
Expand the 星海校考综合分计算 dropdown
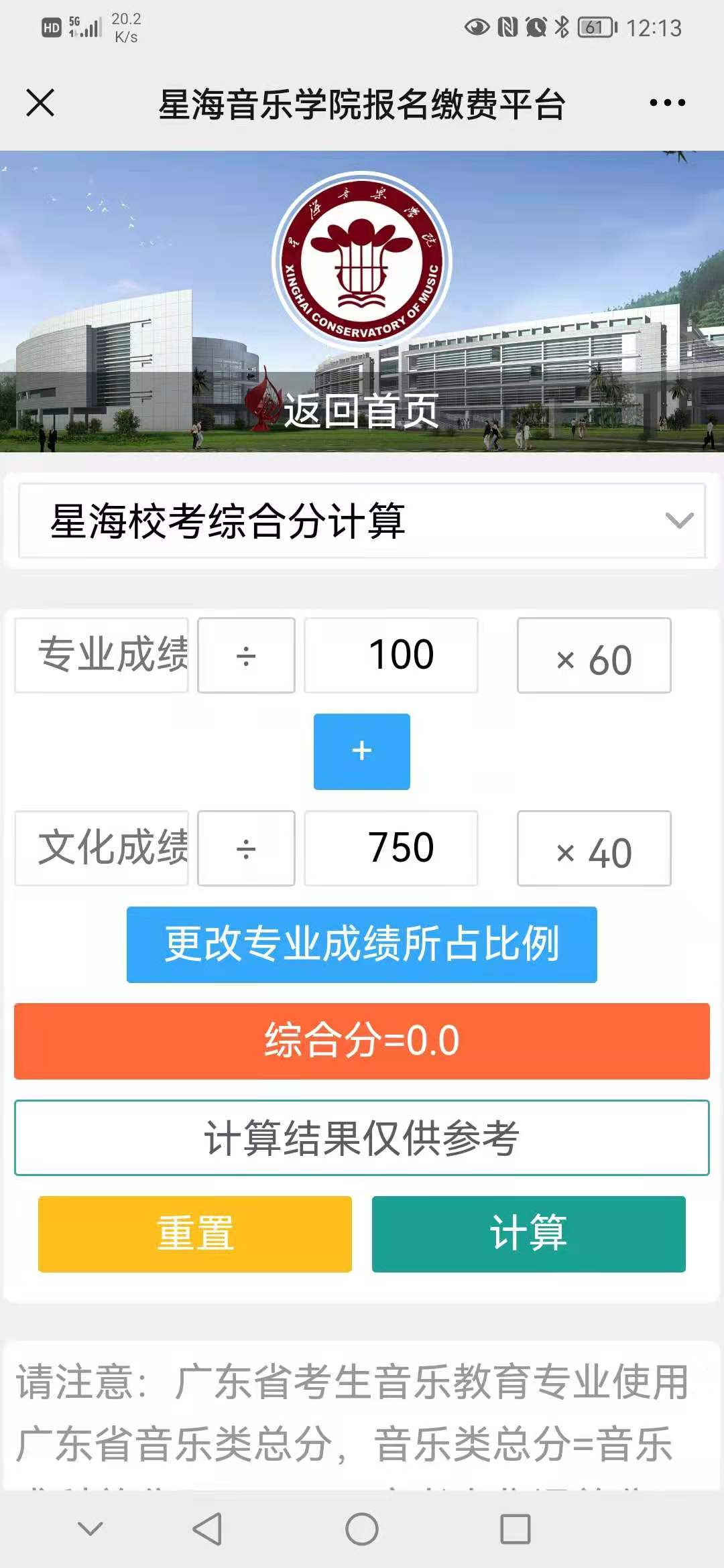tap(362, 521)
